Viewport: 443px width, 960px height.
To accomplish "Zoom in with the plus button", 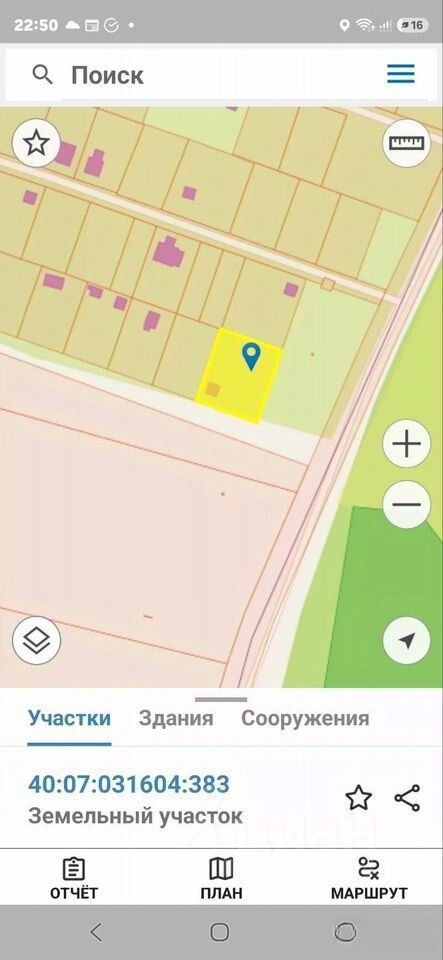I will point(407,444).
